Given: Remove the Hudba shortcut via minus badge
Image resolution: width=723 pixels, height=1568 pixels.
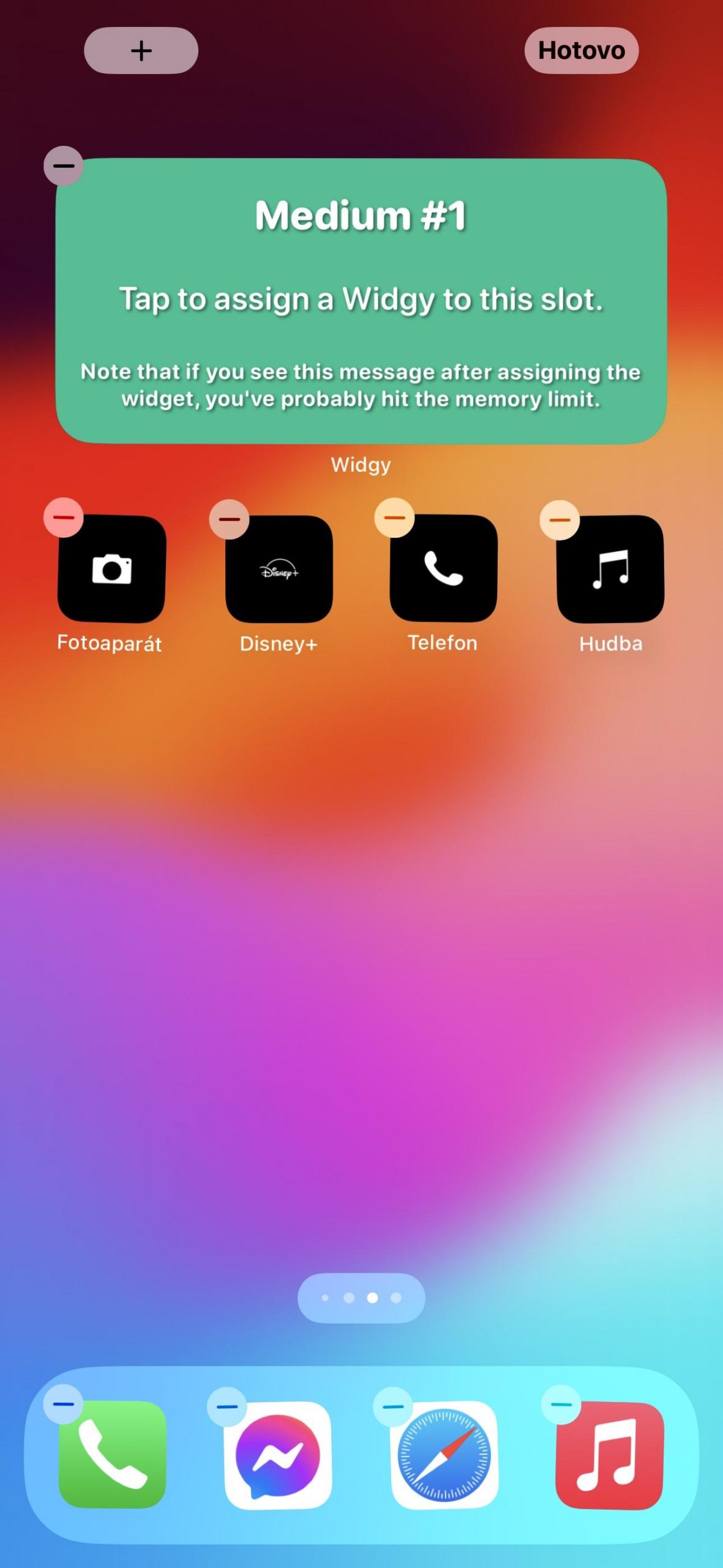Looking at the screenshot, I should pos(560,520).
